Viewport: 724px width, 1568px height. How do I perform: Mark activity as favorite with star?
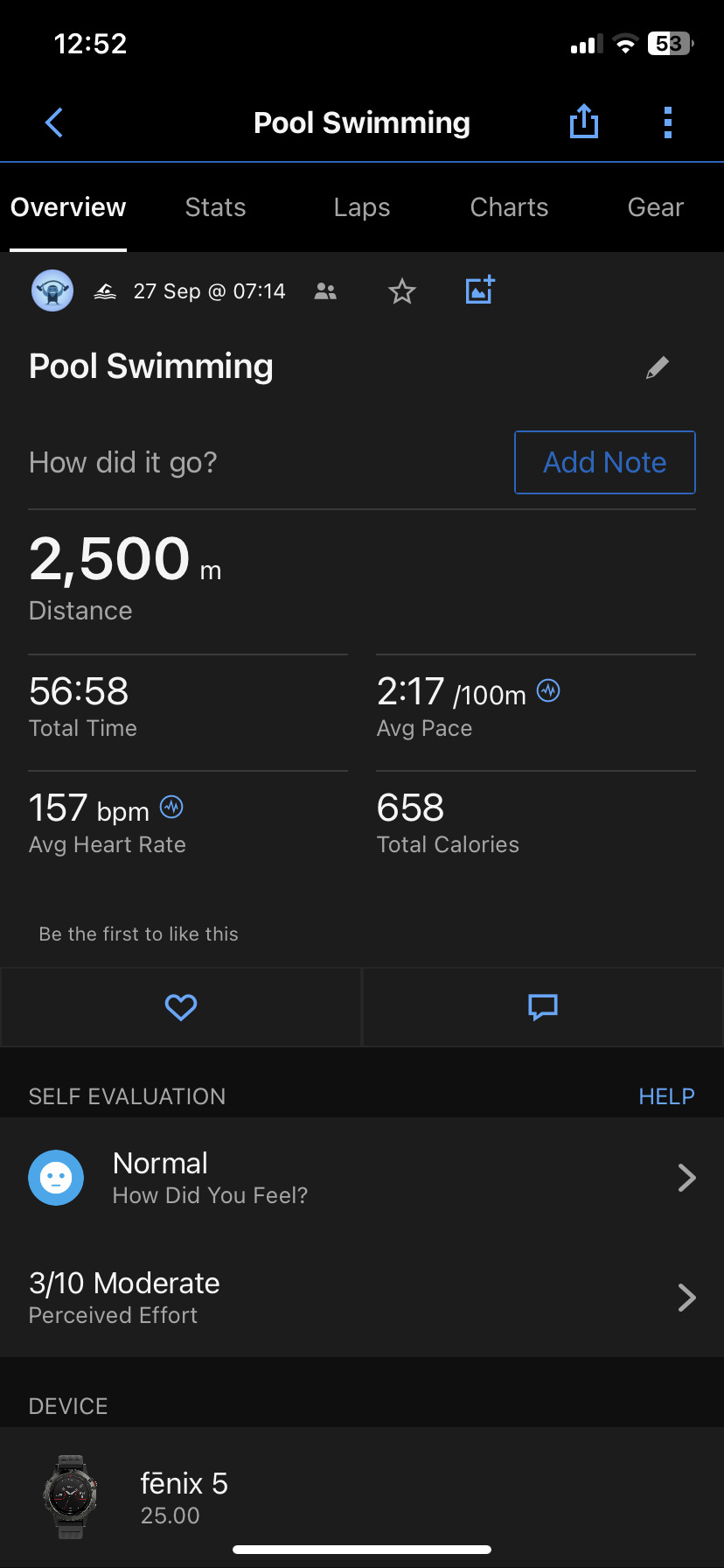point(402,290)
